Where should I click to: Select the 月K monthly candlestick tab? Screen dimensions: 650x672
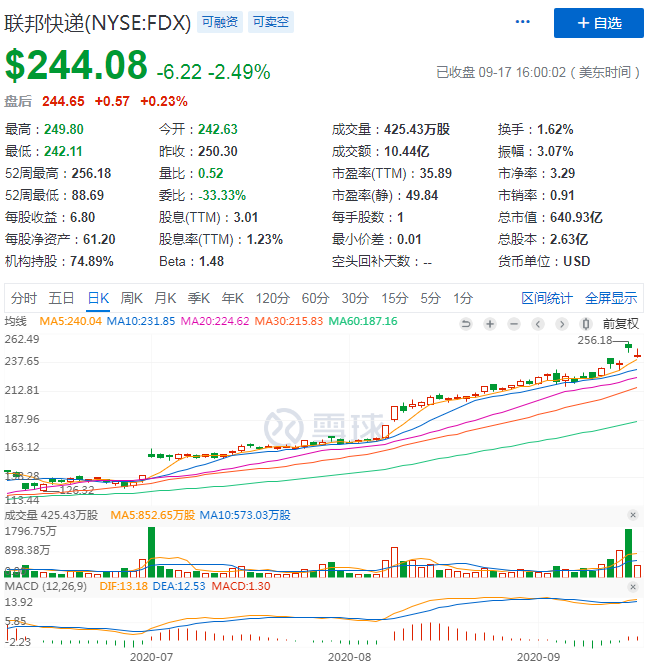tap(166, 298)
